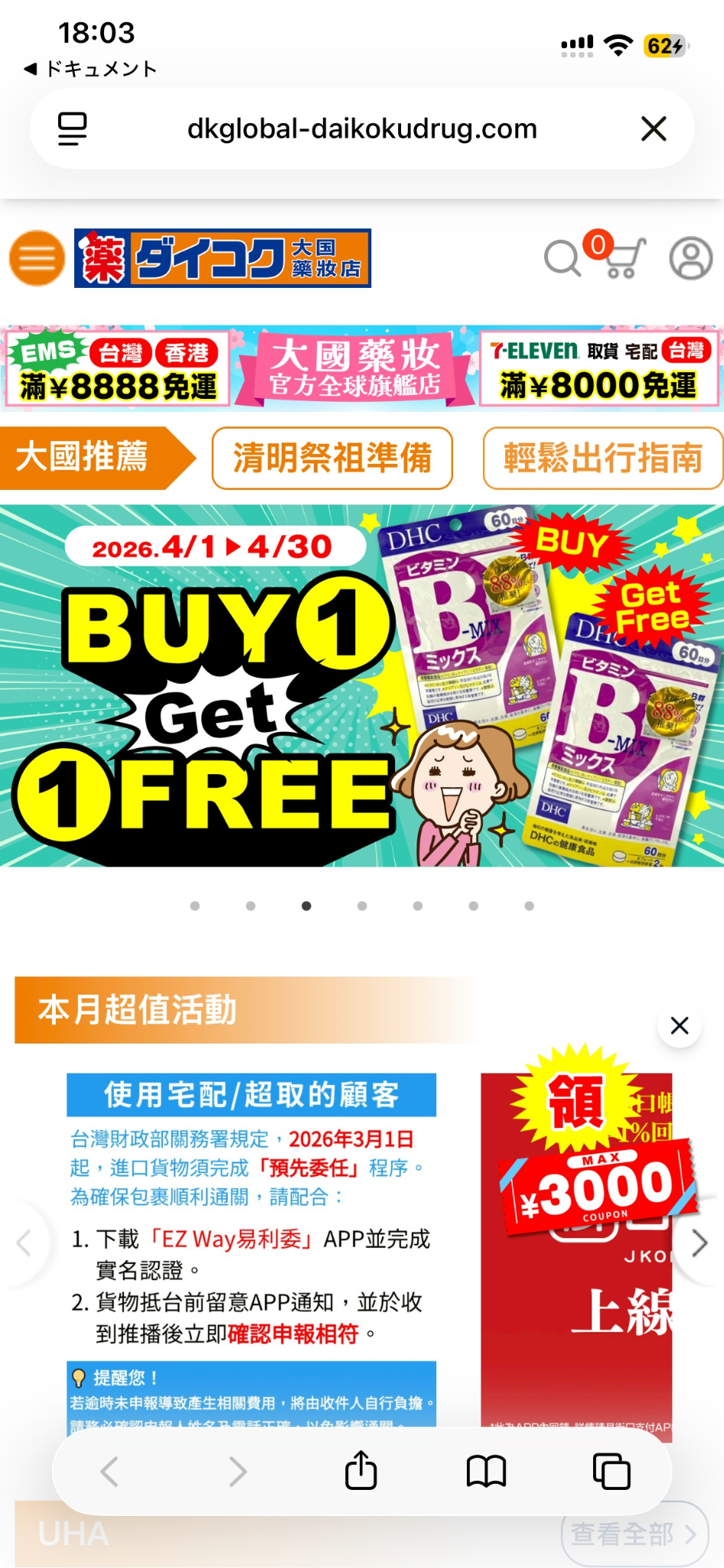Tap the search magnifier icon

coord(563,258)
